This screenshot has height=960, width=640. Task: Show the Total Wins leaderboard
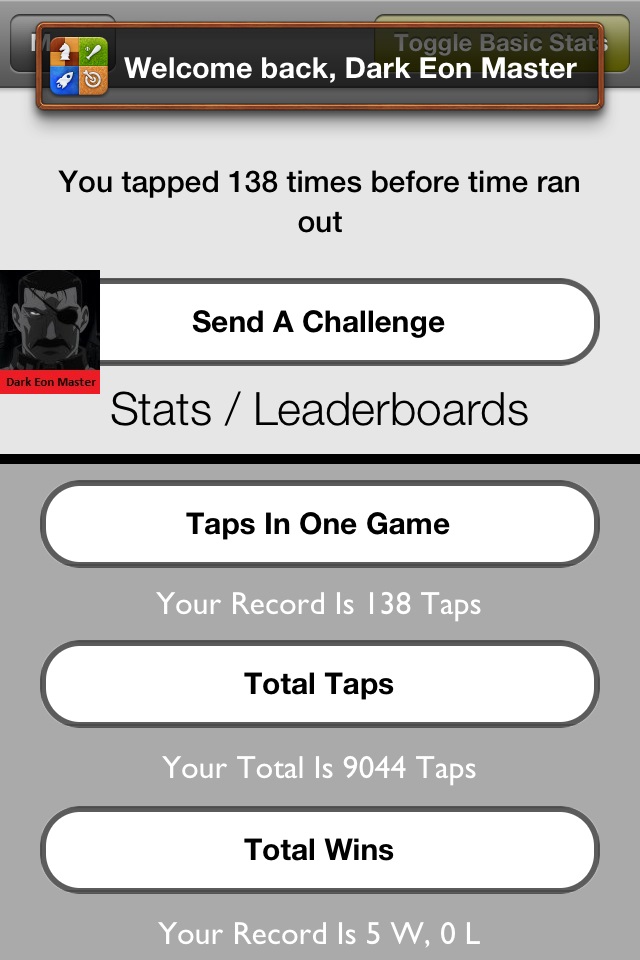319,850
